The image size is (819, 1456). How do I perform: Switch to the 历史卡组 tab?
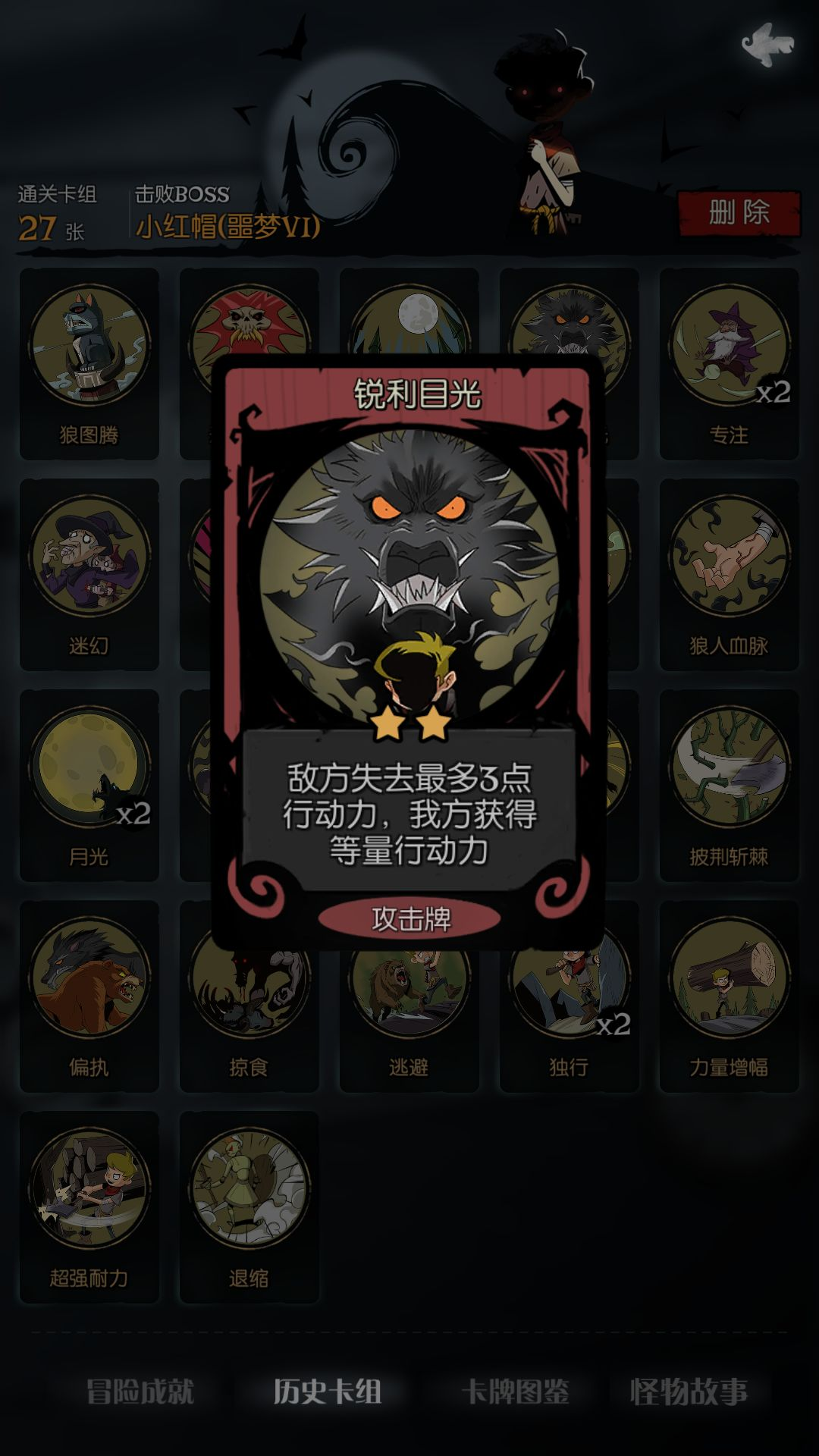327,1392
